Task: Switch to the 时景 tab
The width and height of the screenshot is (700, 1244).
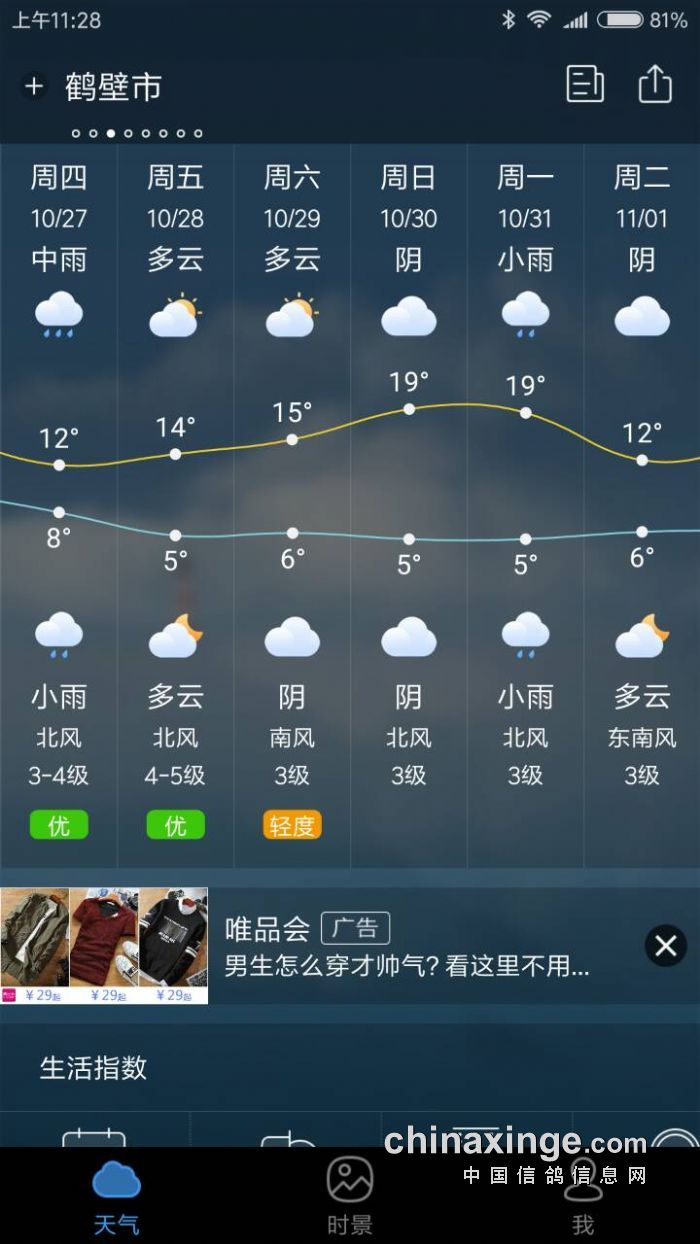Action: (x=350, y=1195)
